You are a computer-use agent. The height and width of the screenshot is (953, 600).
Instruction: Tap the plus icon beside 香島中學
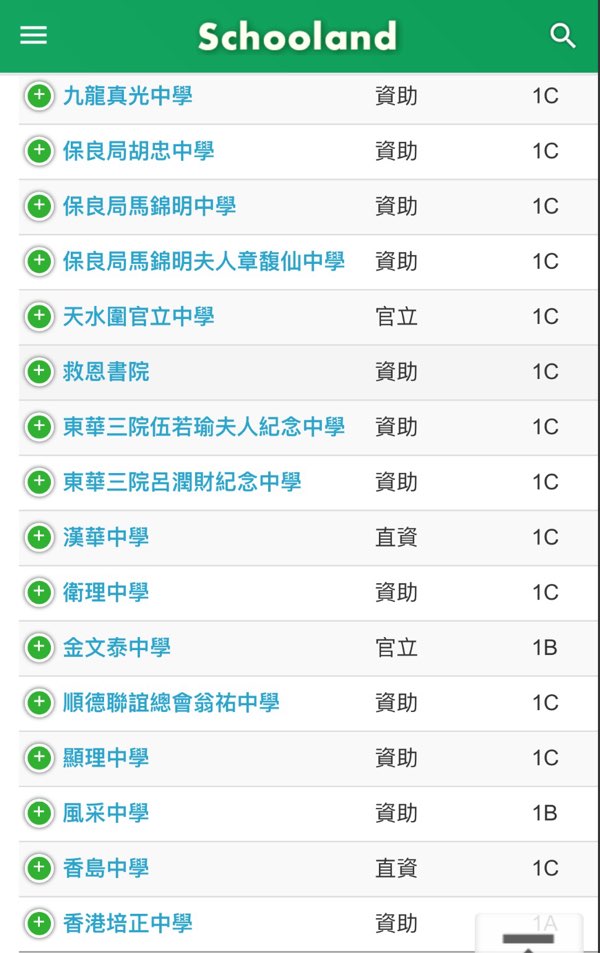point(38,868)
